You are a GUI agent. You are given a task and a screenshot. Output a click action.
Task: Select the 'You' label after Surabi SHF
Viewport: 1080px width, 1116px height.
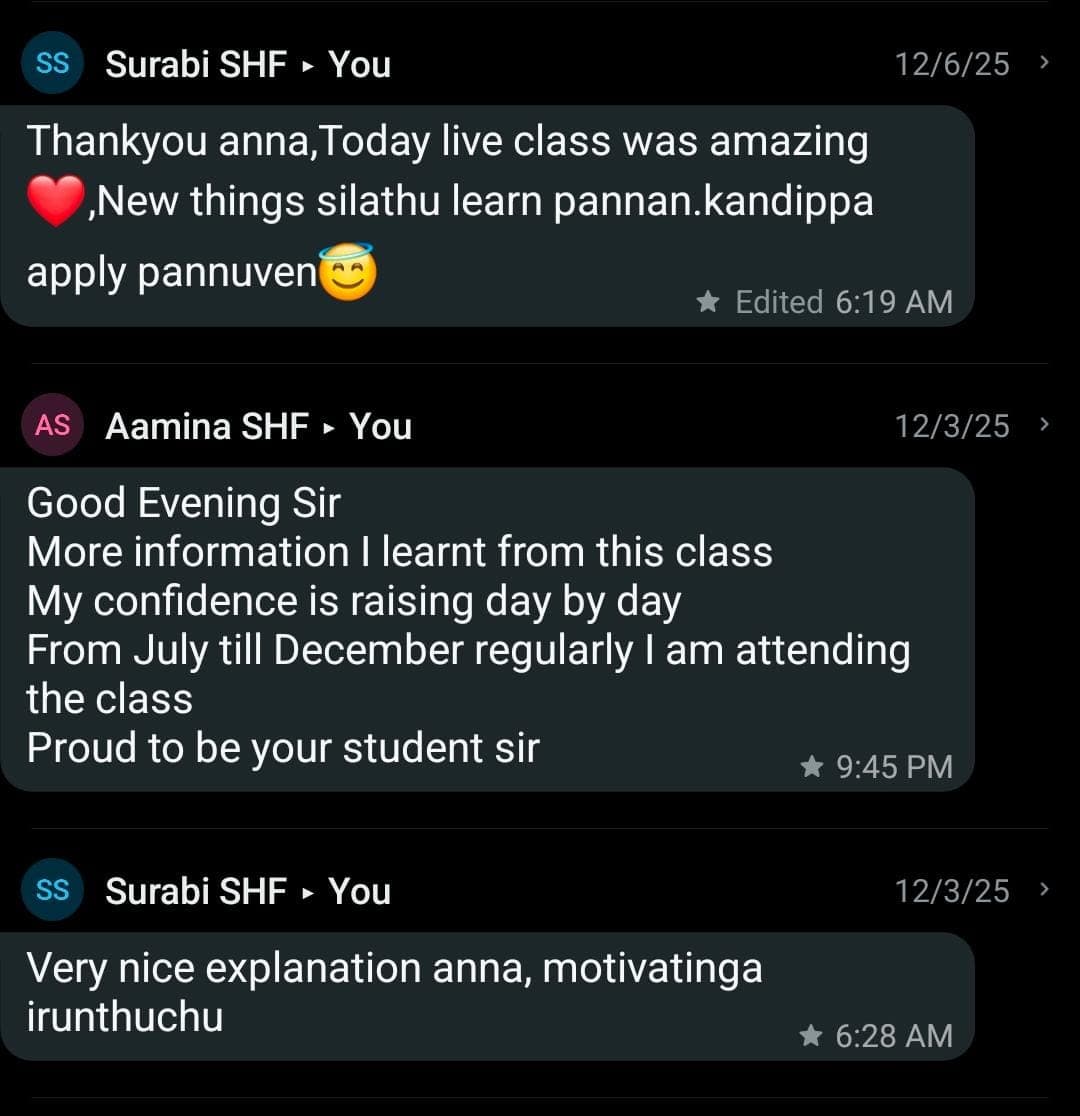point(358,63)
